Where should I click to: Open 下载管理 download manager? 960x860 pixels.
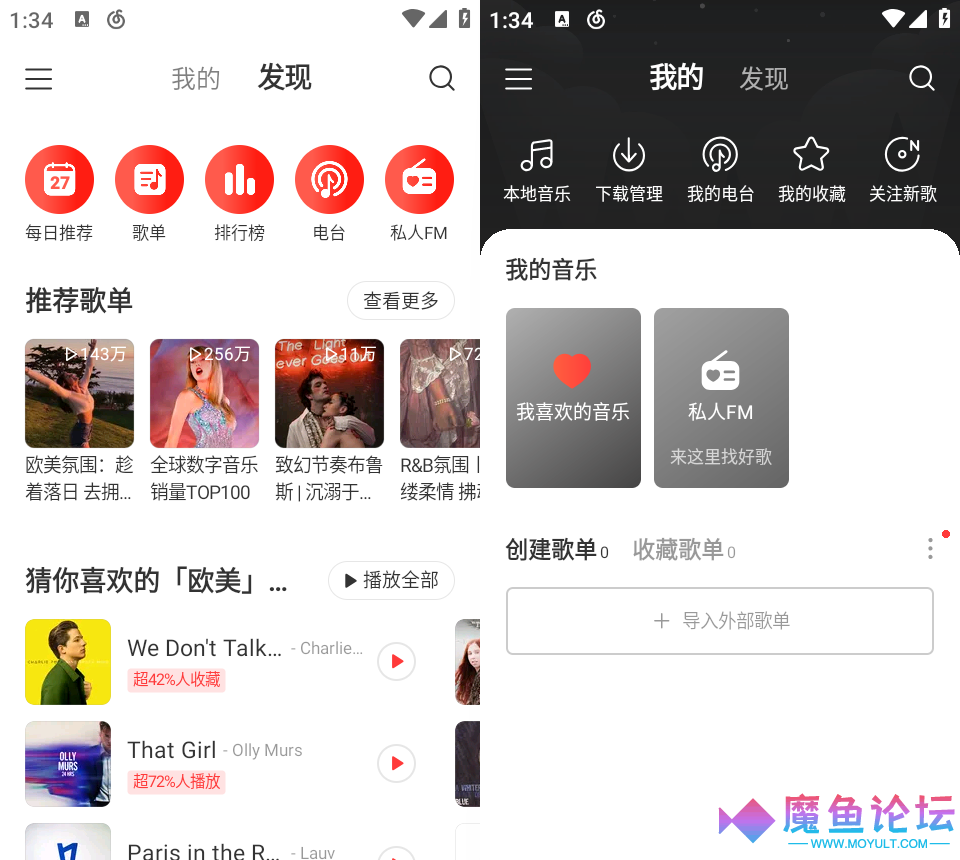tap(629, 170)
